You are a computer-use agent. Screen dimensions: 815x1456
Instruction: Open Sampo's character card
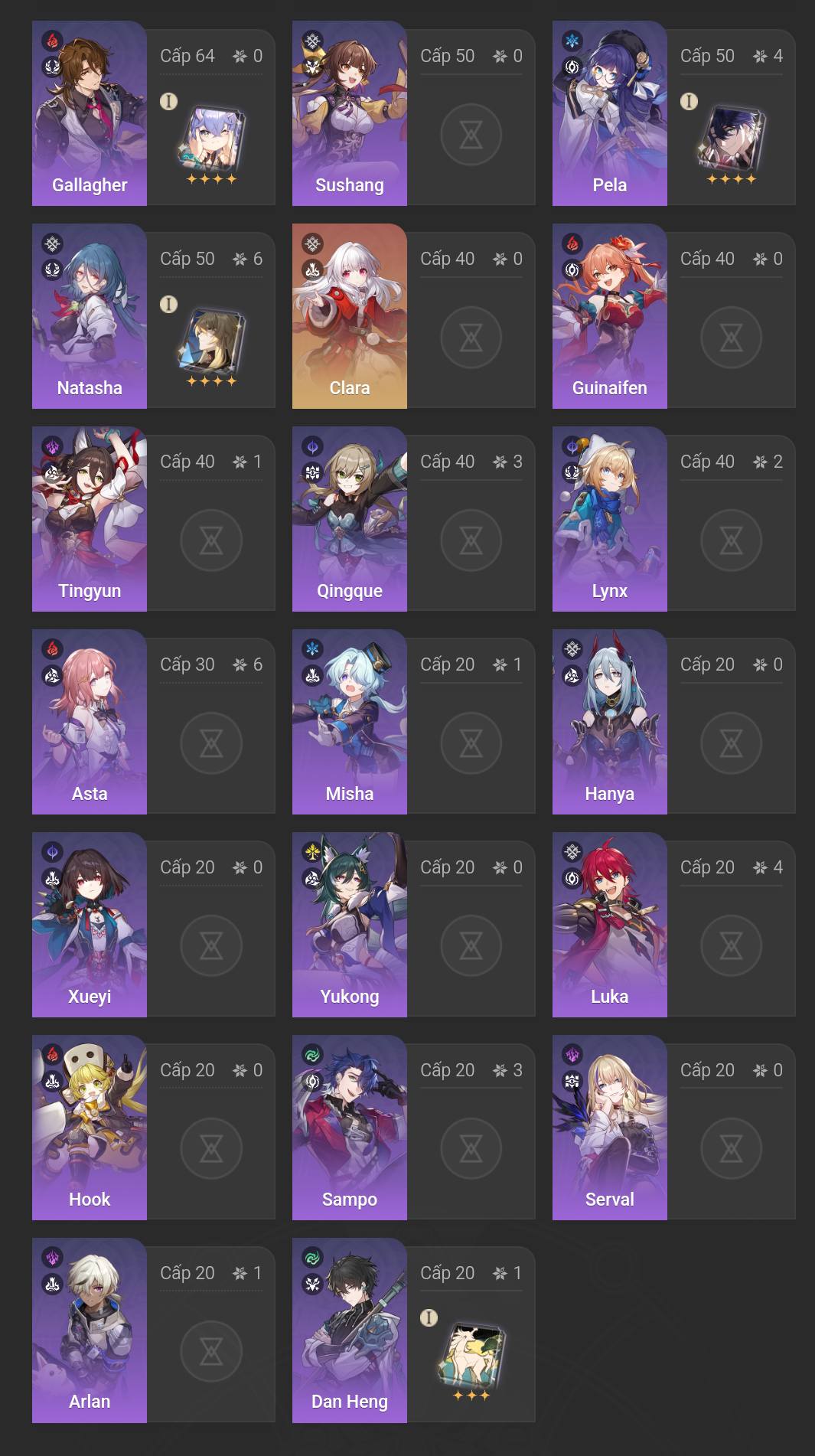tap(350, 1128)
